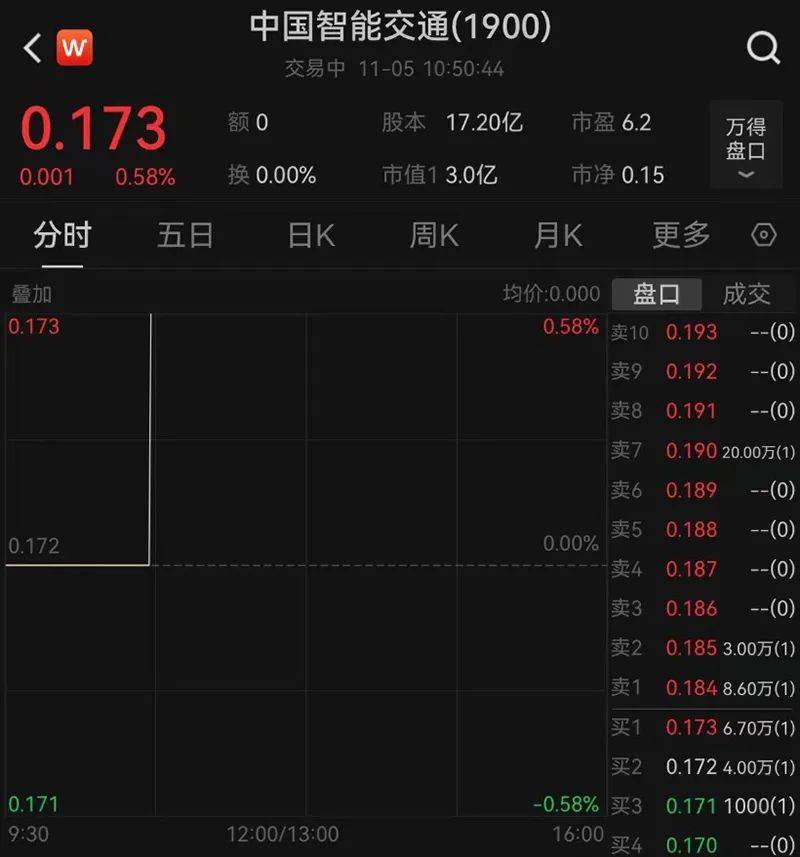This screenshot has width=800, height=857.
Task: Expand the 万得盘口 panel chevron
Action: [744, 175]
